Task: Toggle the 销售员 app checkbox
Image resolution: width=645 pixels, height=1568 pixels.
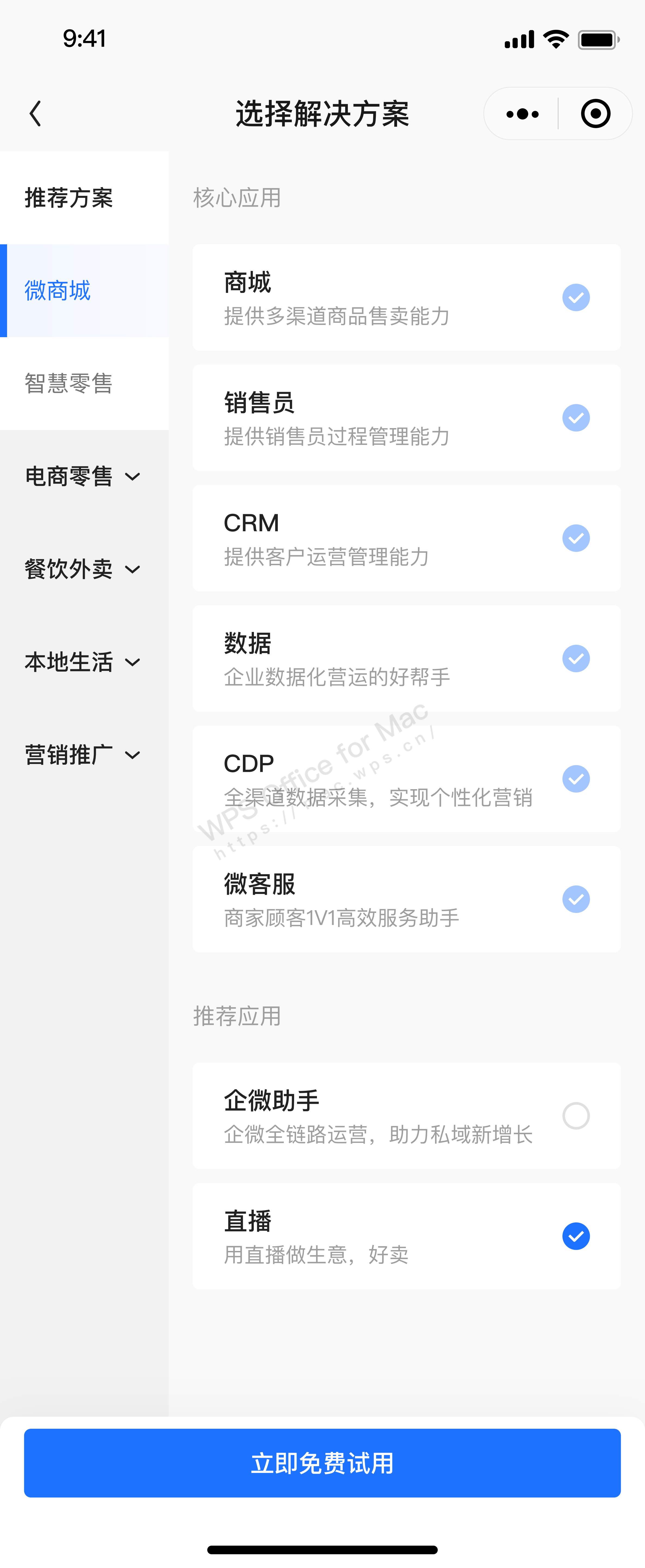Action: pyautogui.click(x=575, y=418)
